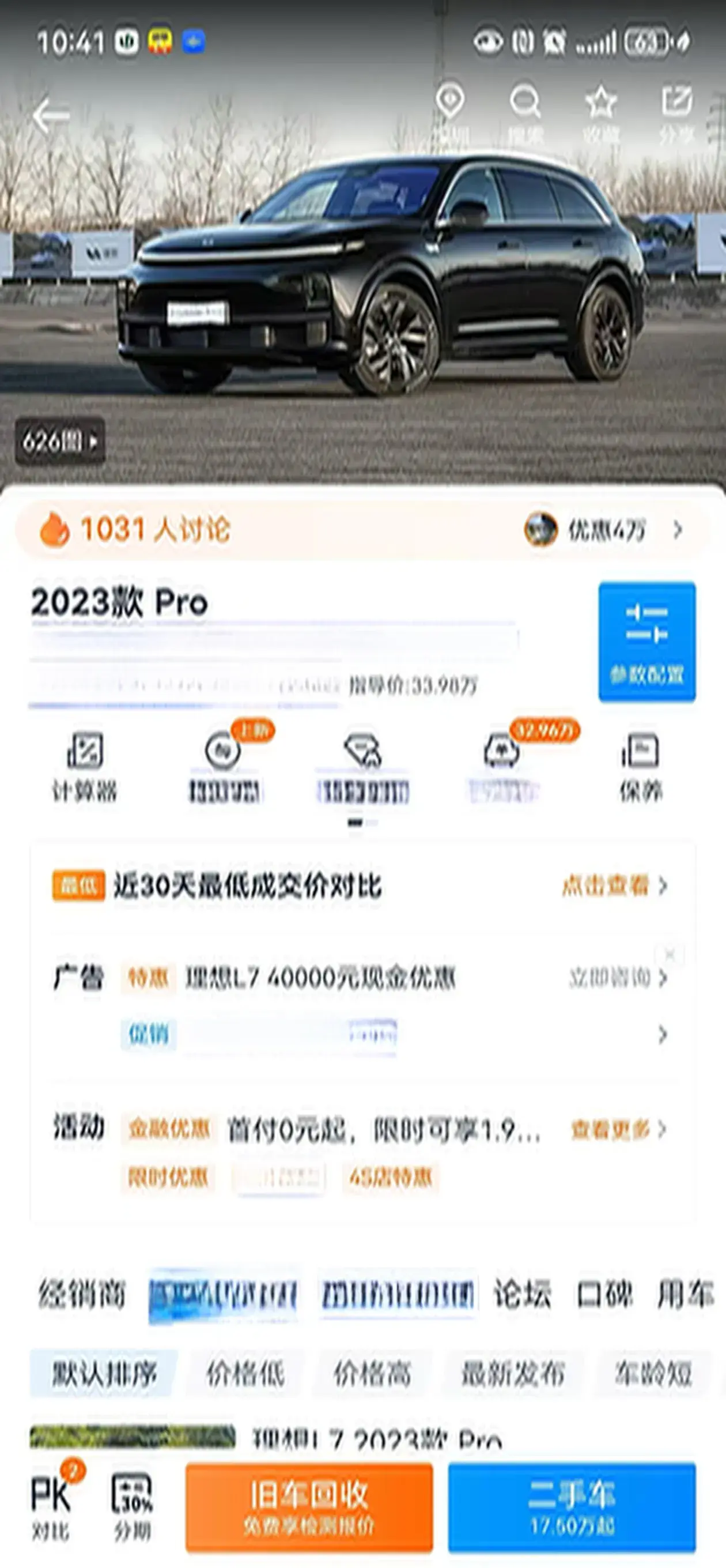View 近30天最低成交价对比 via 点击查看
Viewport: 726px width, 1568px height.
[614, 885]
